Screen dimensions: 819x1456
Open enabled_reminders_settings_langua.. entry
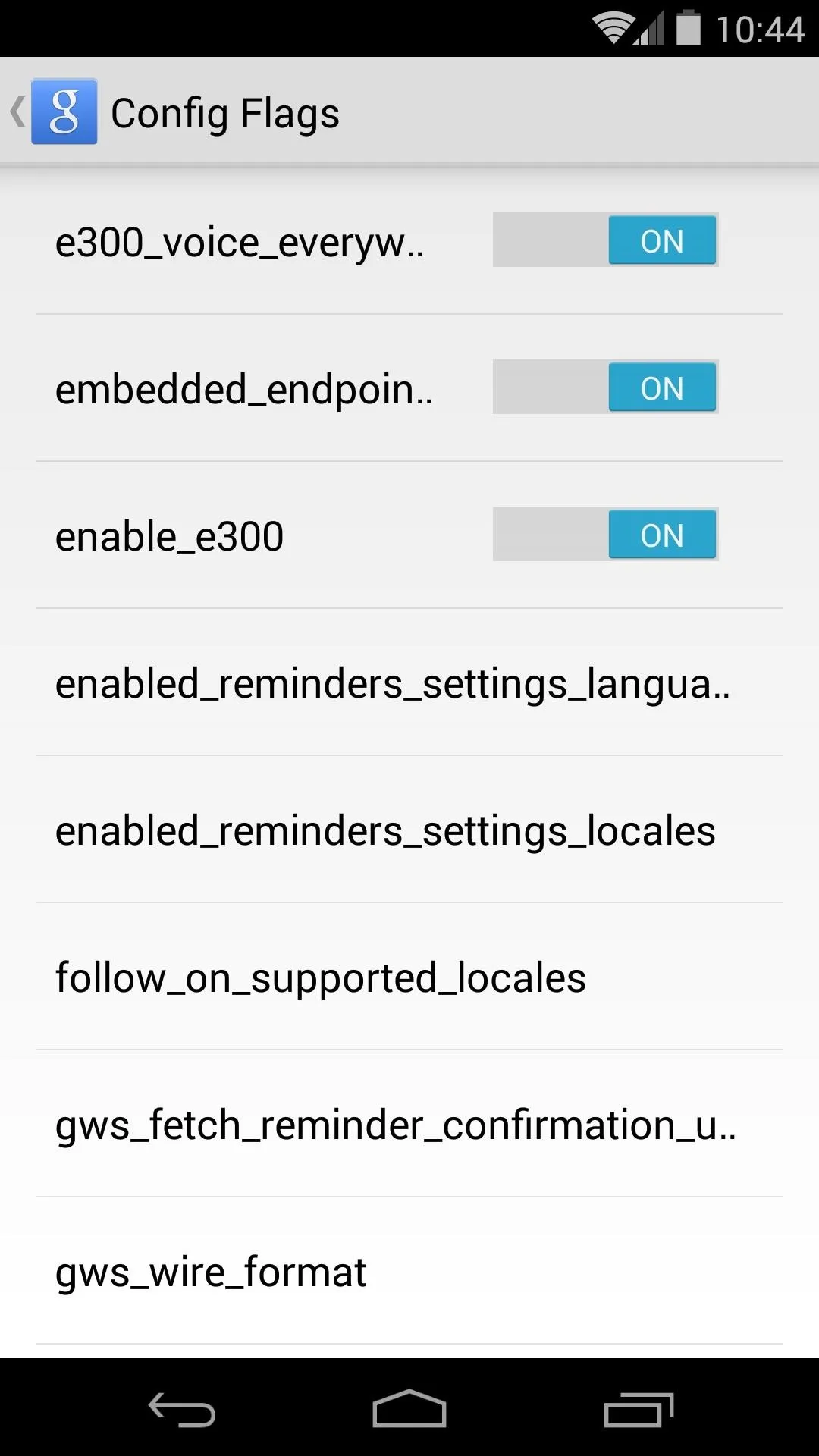tap(409, 682)
